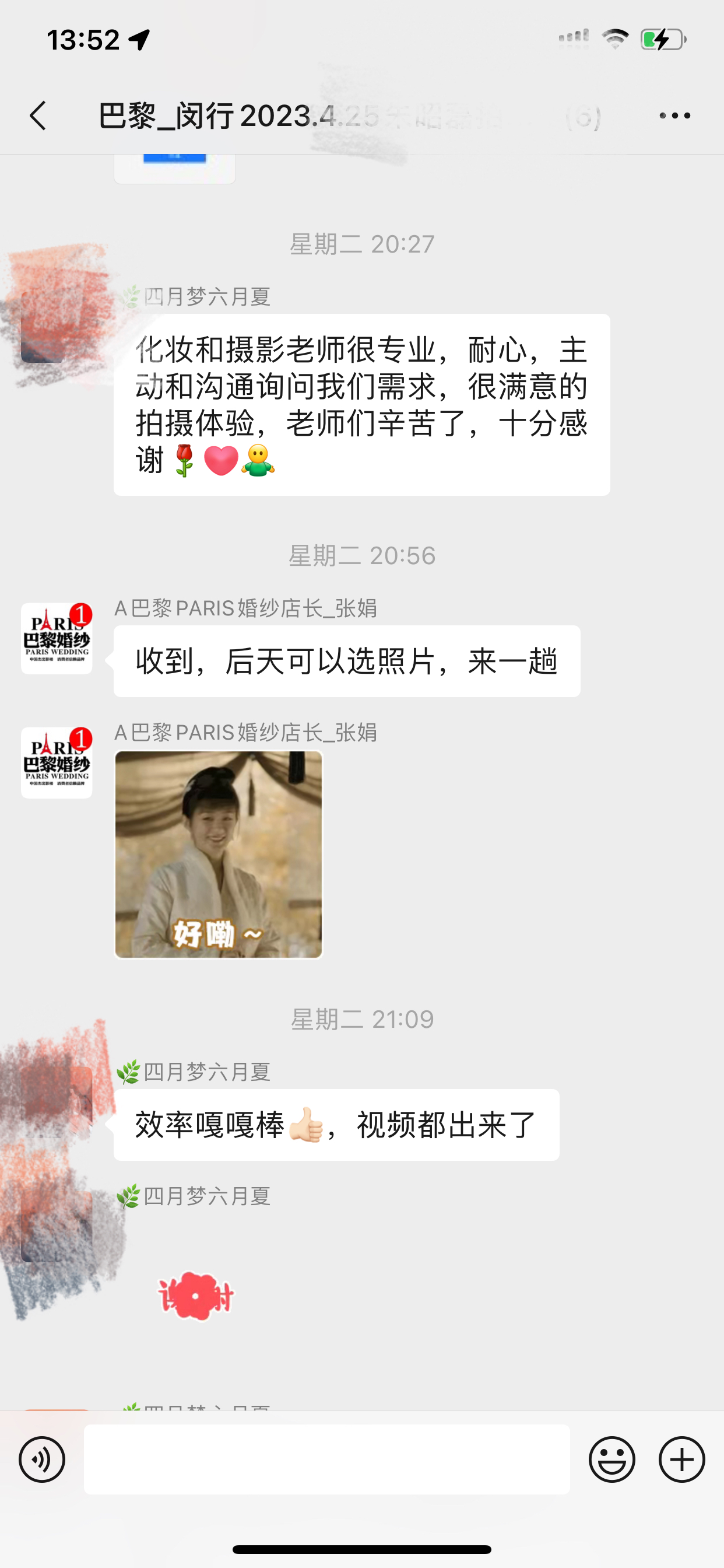This screenshot has height=1568, width=724.
Task: Tap the message text field
Action: click(326, 1459)
